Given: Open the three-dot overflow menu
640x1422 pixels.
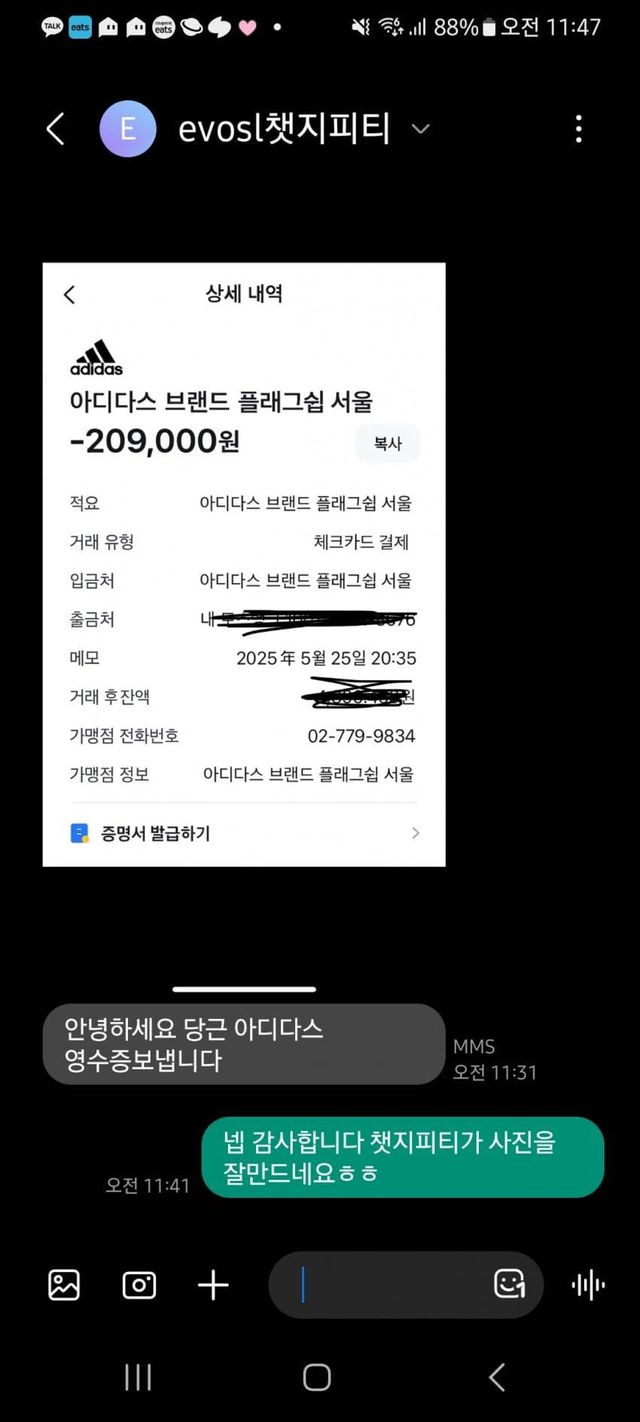Looking at the screenshot, I should point(578,129).
